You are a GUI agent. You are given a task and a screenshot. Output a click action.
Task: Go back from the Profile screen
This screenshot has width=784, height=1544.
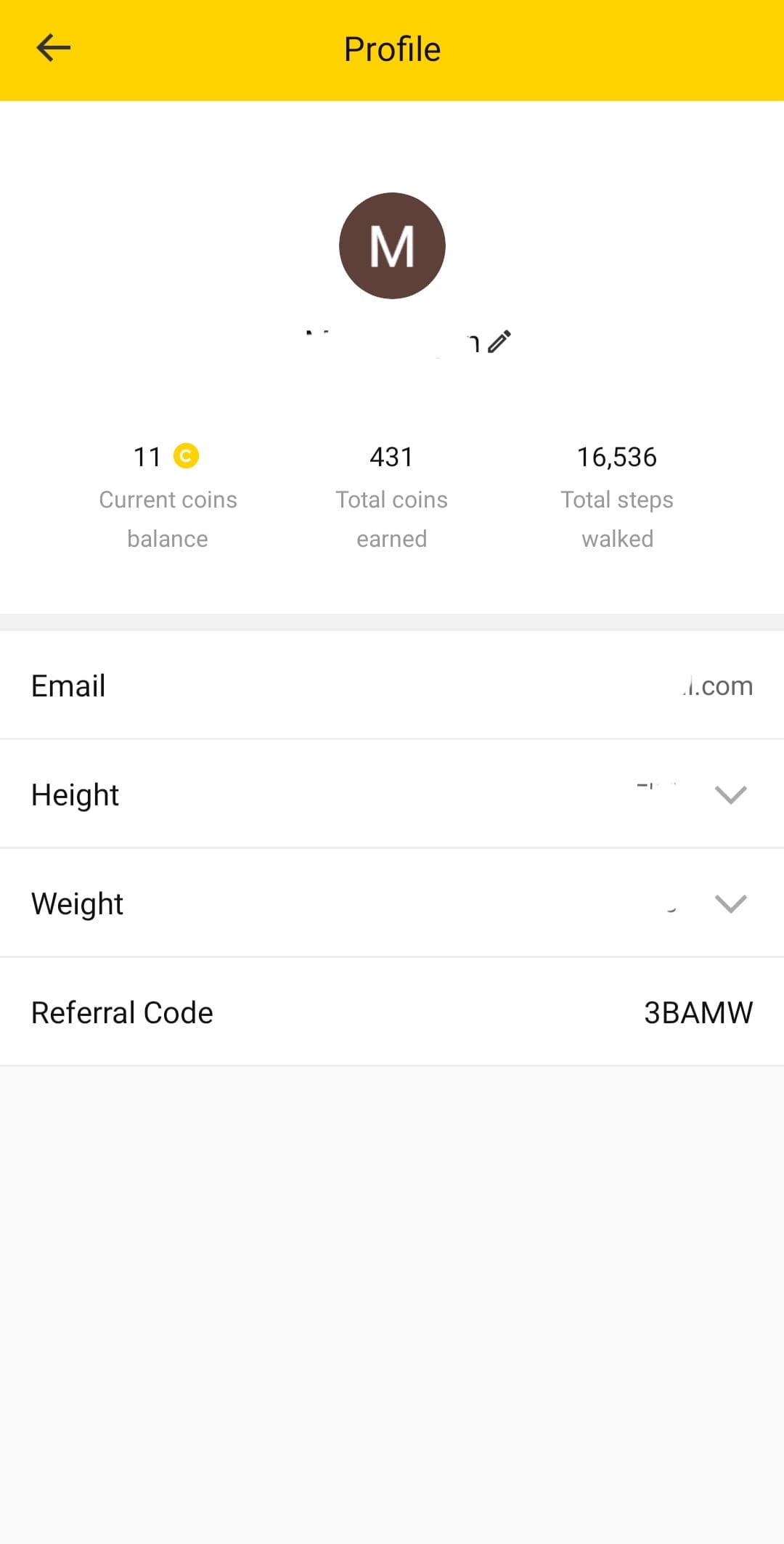click(53, 48)
